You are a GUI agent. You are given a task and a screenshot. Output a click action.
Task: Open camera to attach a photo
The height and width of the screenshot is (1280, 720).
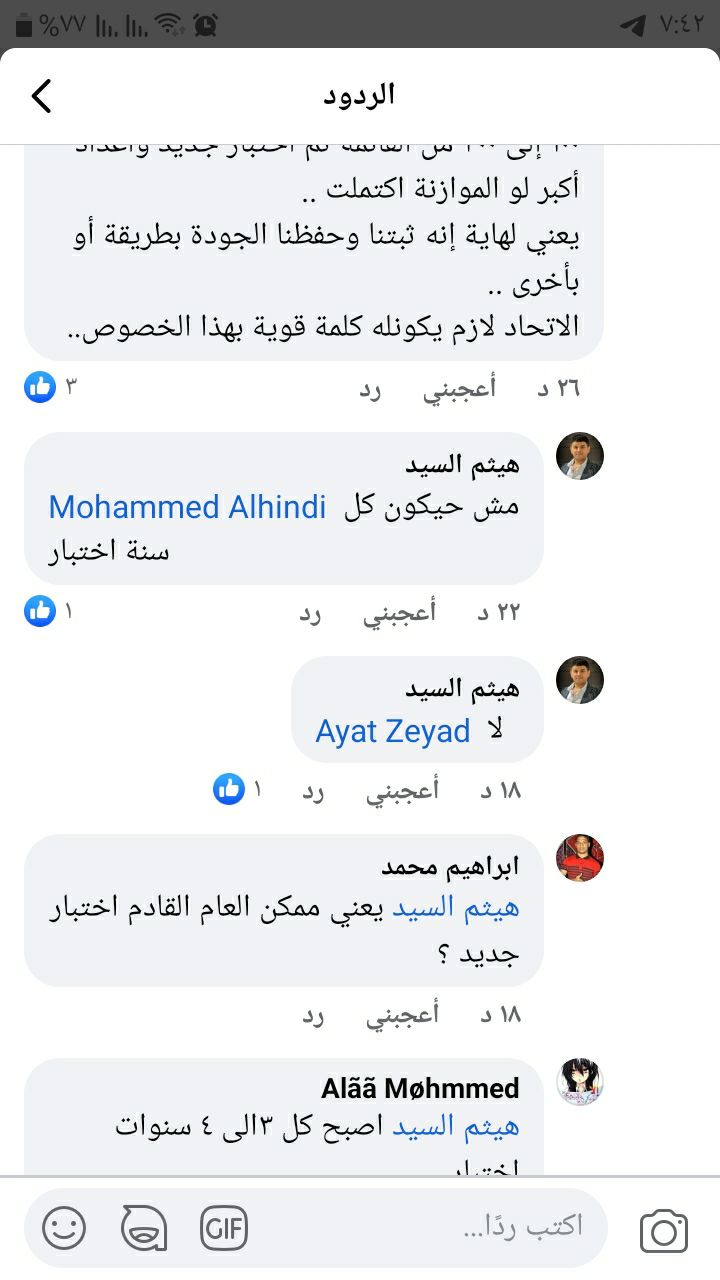[664, 1230]
